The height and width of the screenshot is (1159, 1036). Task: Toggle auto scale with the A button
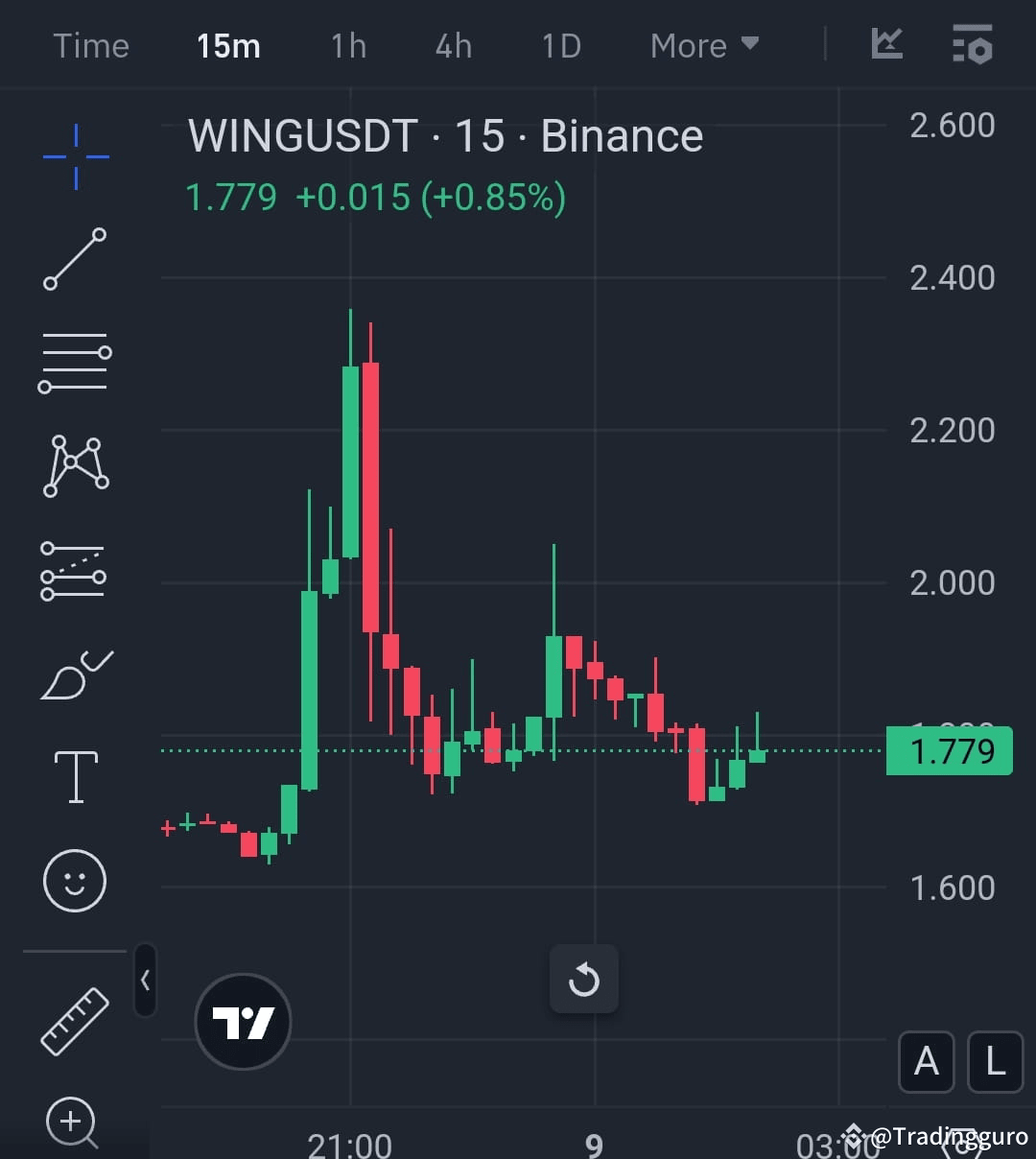pyautogui.click(x=926, y=1062)
